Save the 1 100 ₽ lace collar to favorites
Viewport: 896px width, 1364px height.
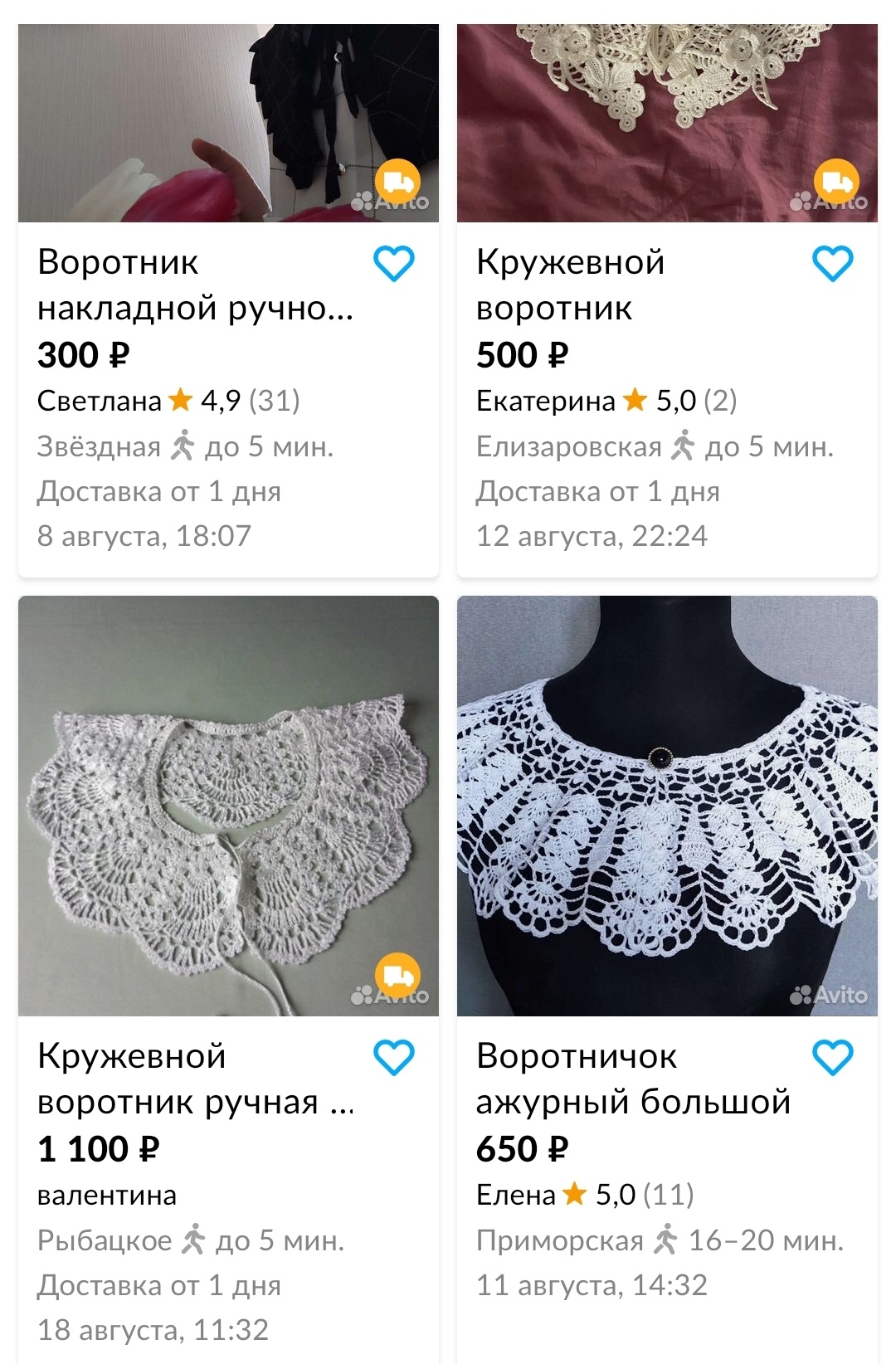[x=394, y=1058]
